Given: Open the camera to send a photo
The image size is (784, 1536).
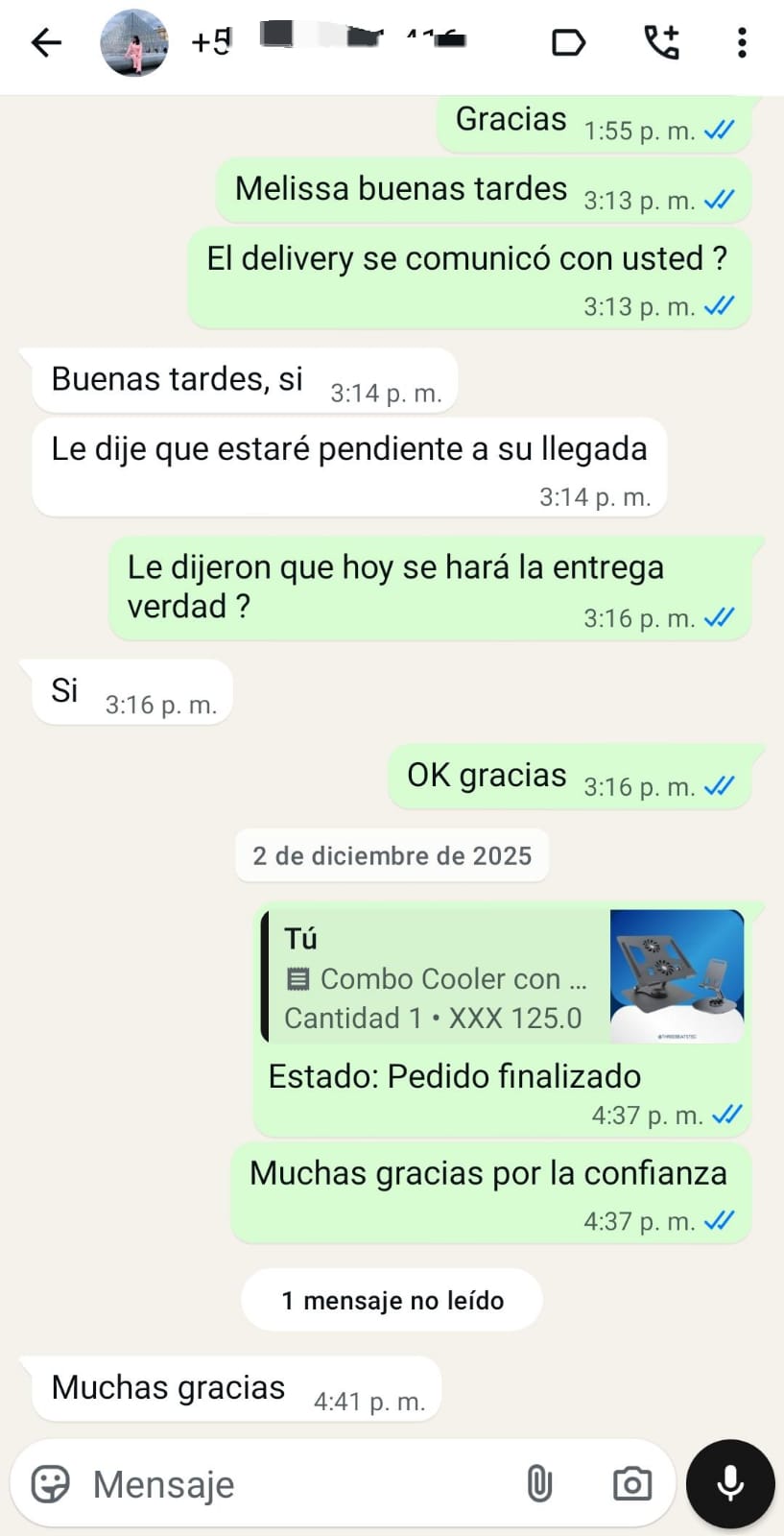Looking at the screenshot, I should pyautogui.click(x=631, y=1484).
